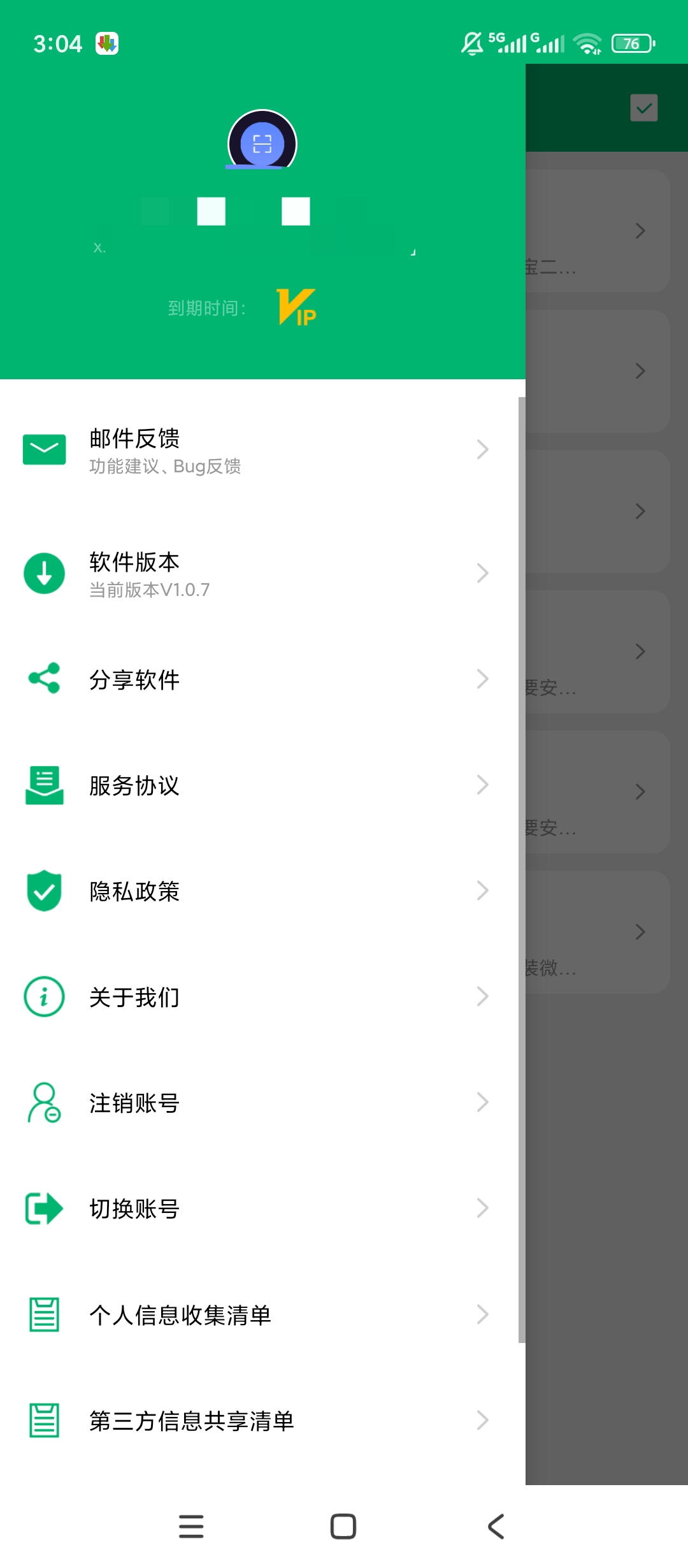Tap the VIP badge
This screenshot has width=688, height=1568.
point(297,307)
